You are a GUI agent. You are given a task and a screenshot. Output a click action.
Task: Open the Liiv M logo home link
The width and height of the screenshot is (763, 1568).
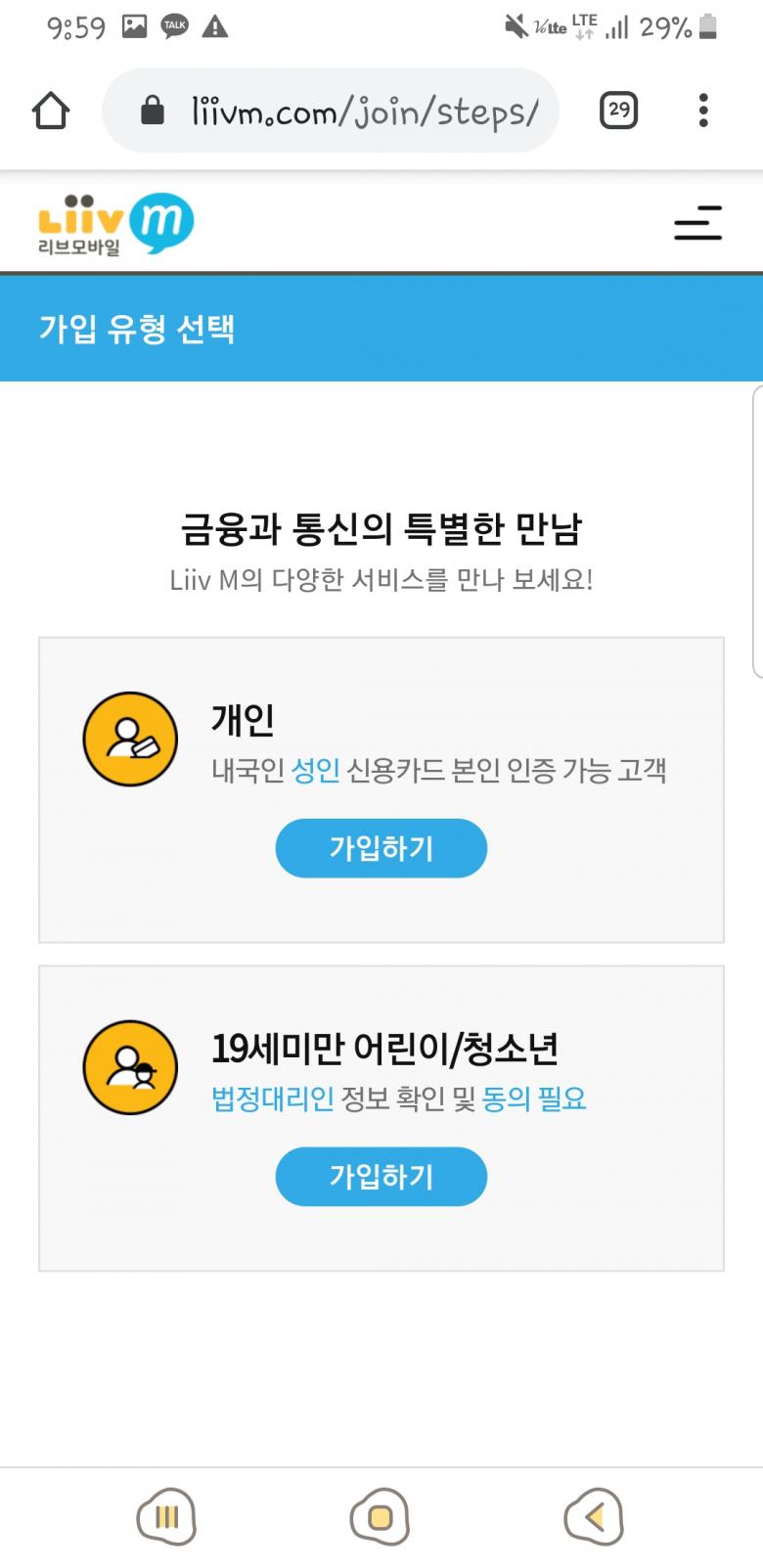pos(115,224)
